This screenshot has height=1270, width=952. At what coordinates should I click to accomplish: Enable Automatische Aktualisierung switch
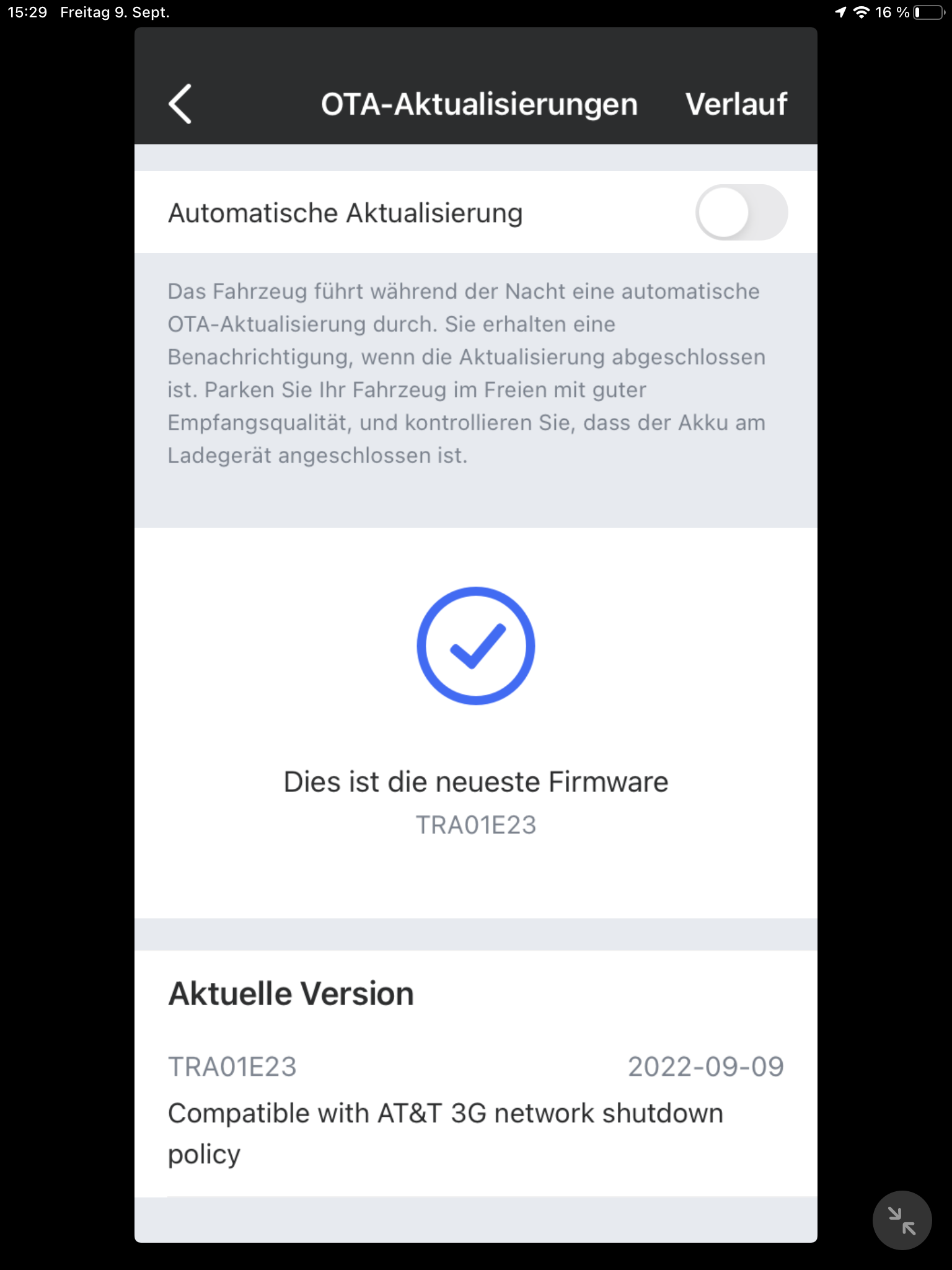tap(741, 213)
